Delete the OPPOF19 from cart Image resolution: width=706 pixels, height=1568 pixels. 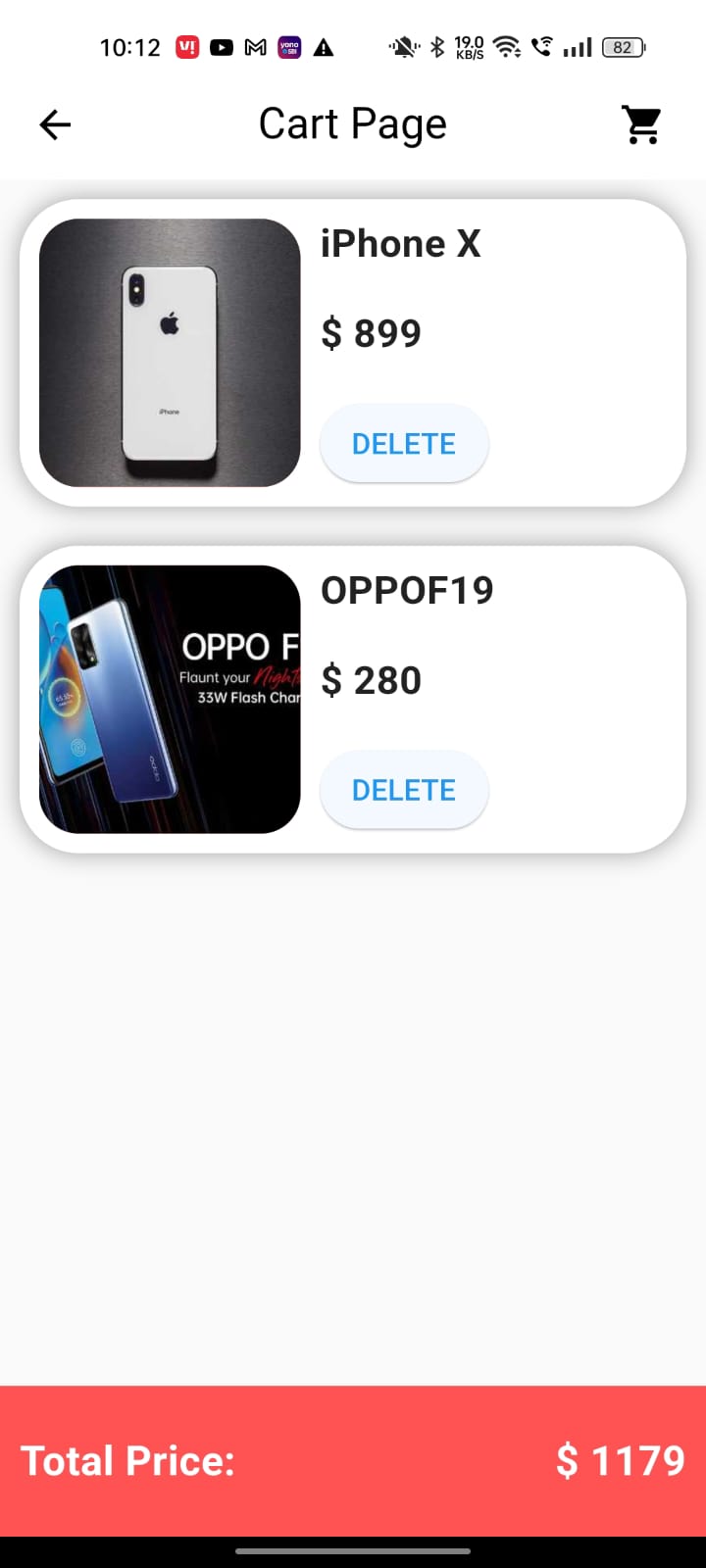404,790
